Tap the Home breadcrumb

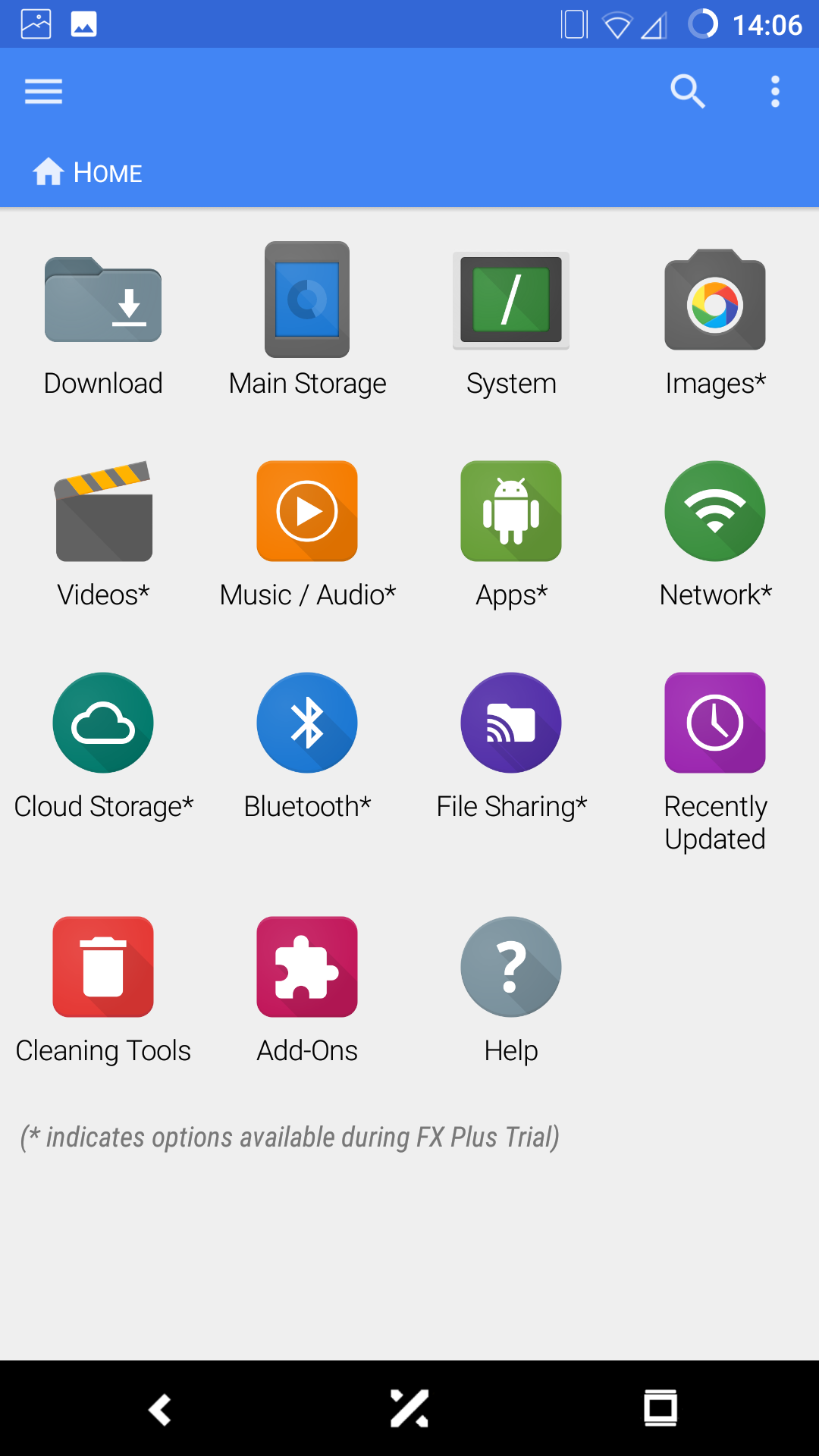tap(87, 172)
